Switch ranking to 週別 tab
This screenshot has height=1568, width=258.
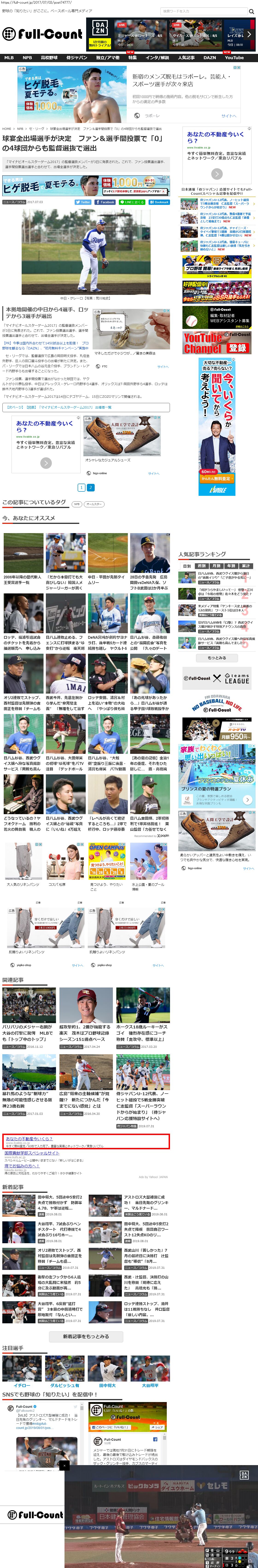click(x=201, y=566)
